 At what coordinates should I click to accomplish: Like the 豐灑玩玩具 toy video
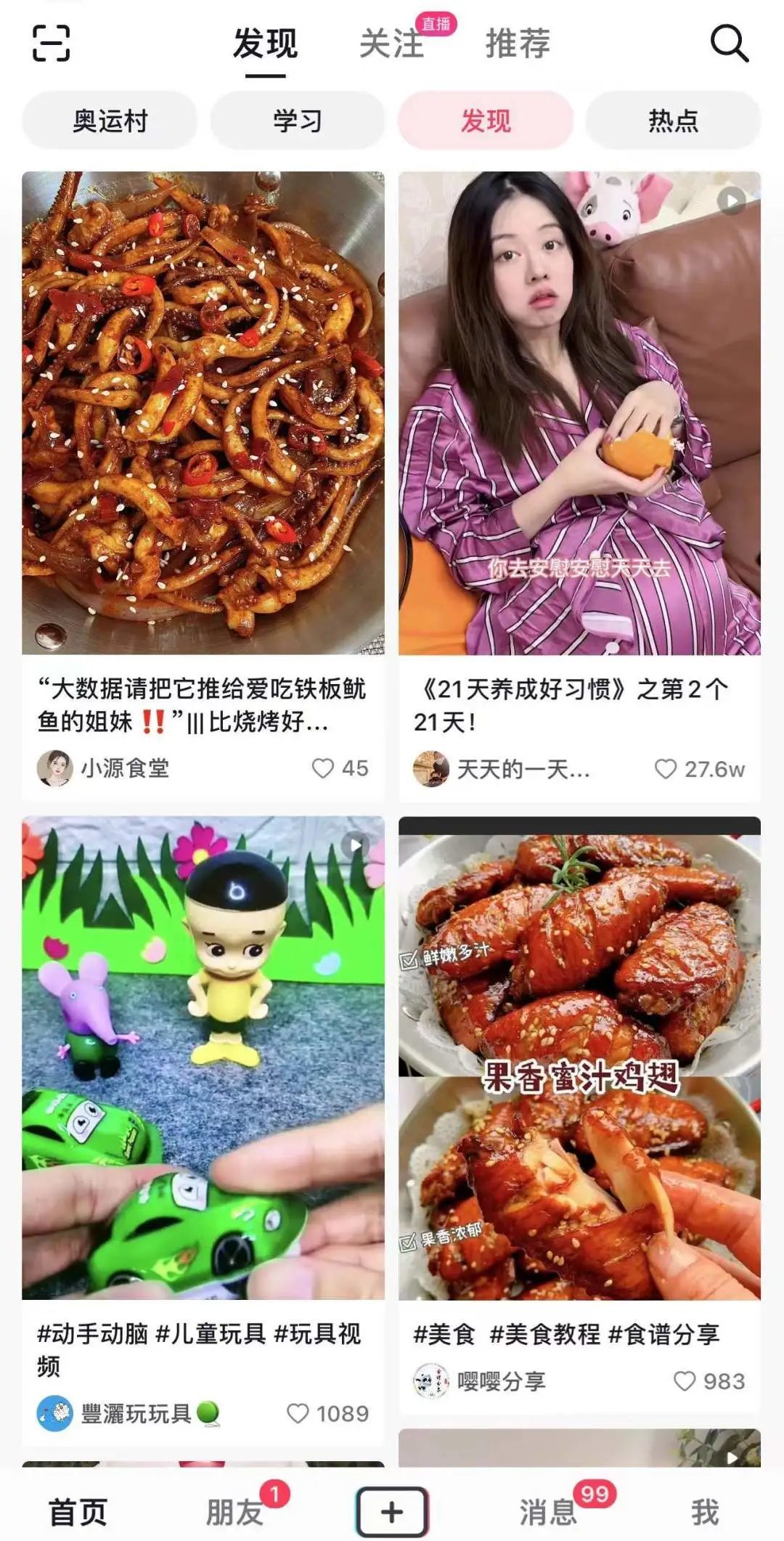[x=298, y=1413]
